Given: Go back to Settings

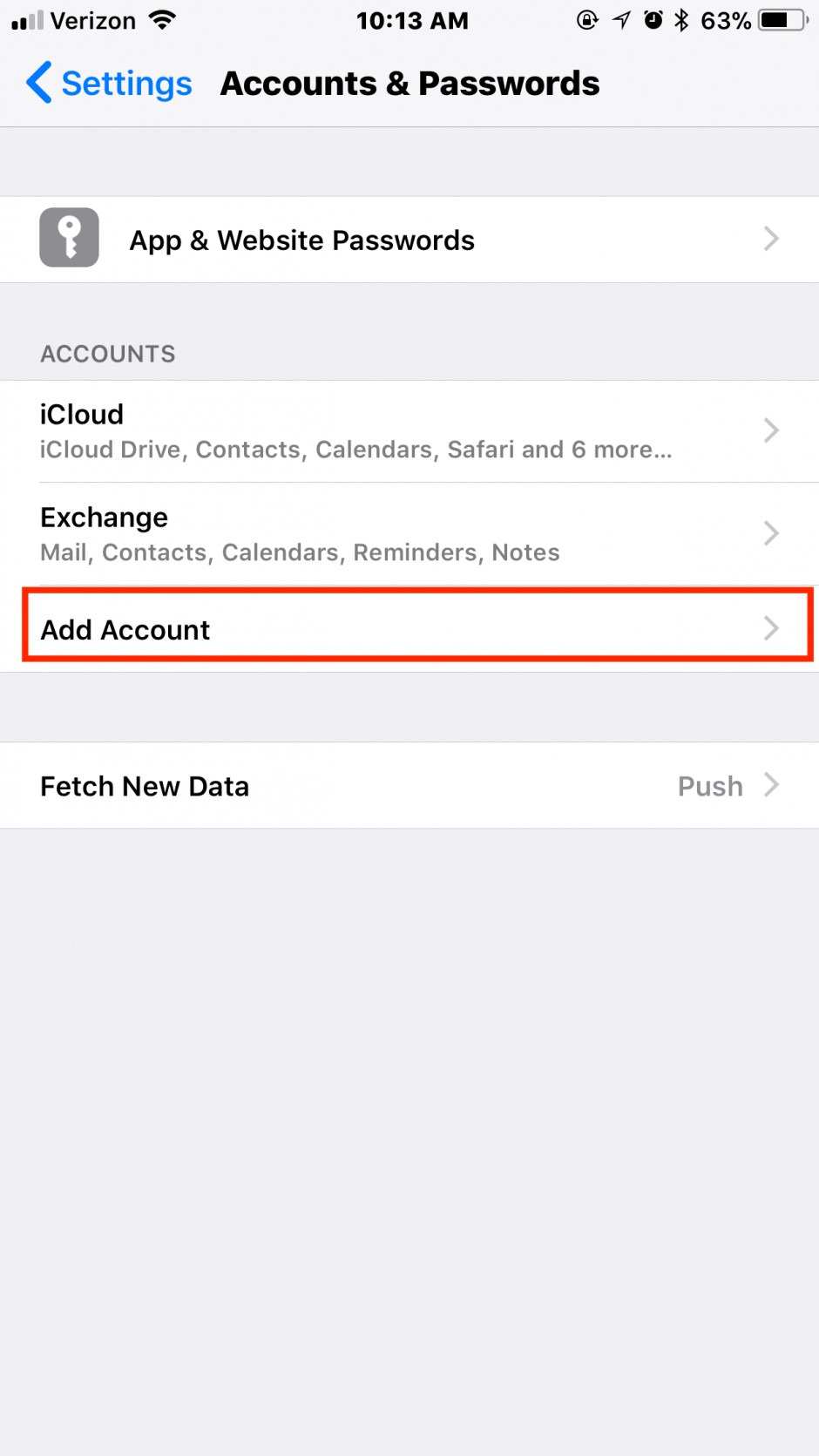Looking at the screenshot, I should pyautogui.click(x=109, y=84).
